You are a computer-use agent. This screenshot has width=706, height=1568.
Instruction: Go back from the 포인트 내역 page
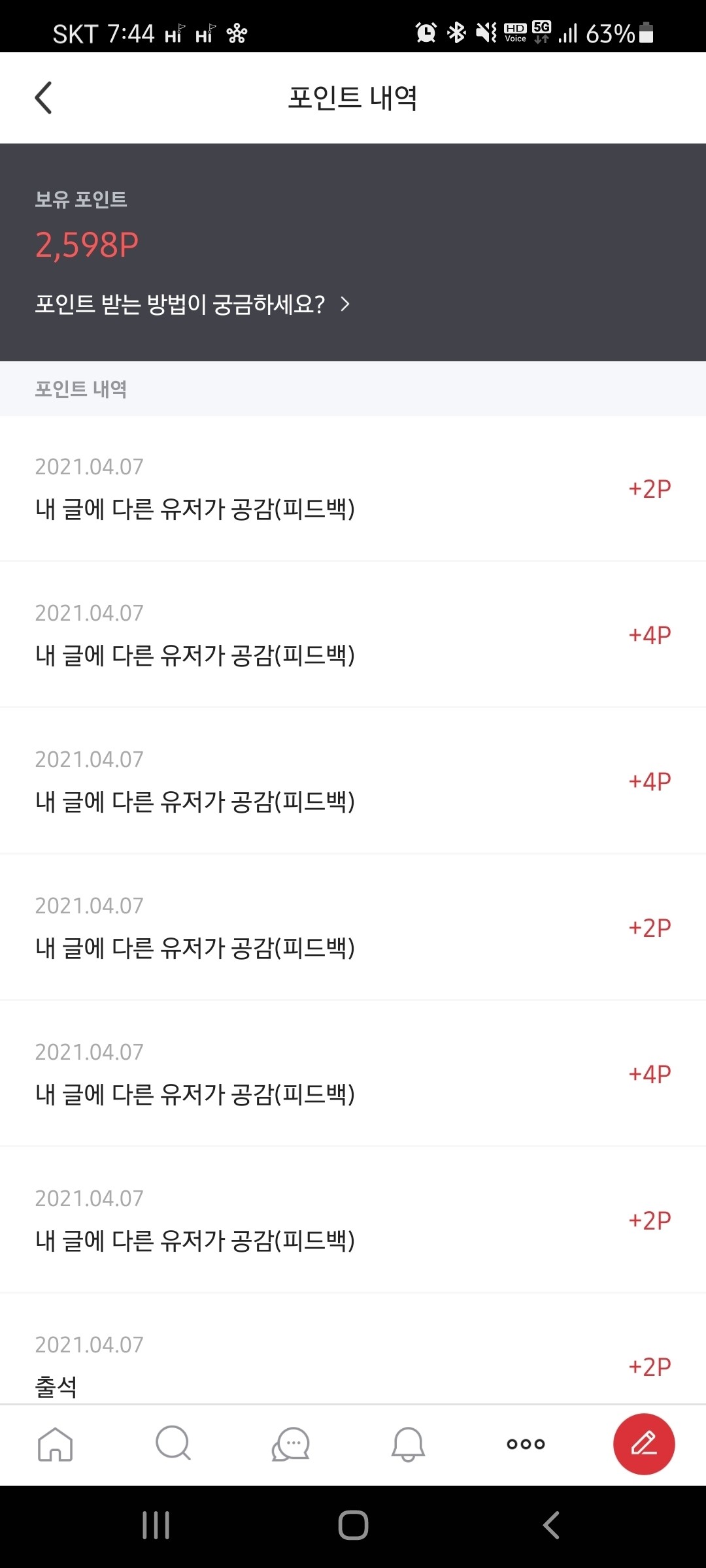click(43, 98)
